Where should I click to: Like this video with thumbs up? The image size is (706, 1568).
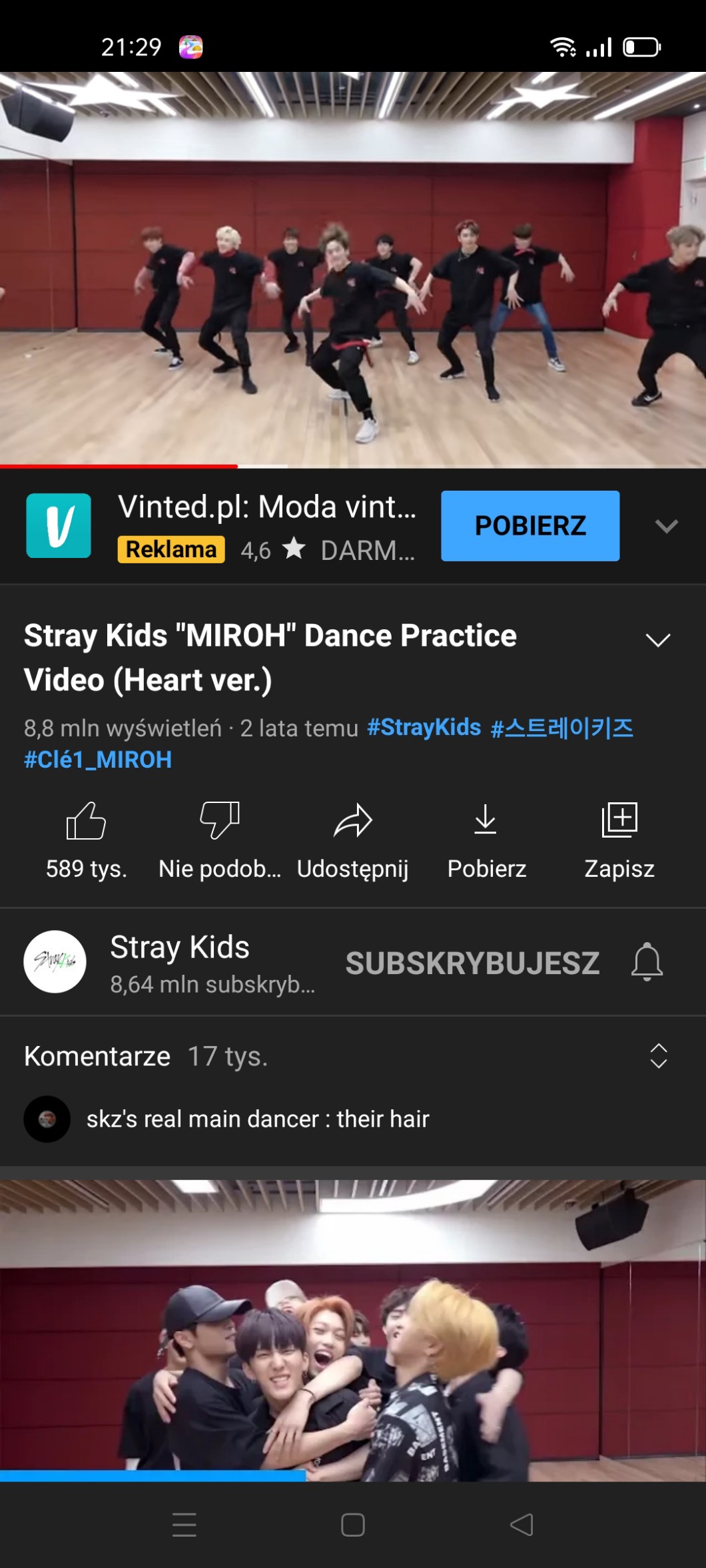point(87,821)
